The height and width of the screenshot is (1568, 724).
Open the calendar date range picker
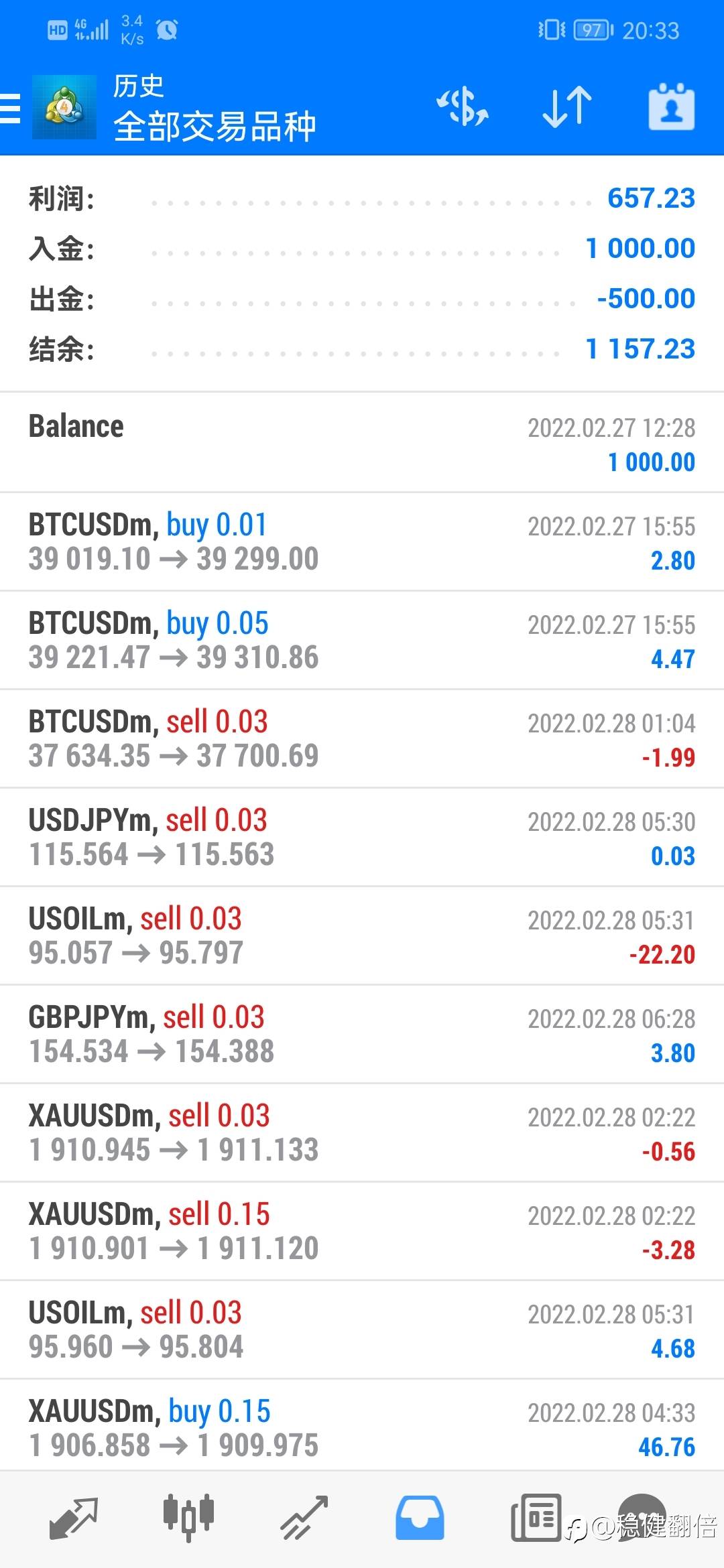point(671,107)
